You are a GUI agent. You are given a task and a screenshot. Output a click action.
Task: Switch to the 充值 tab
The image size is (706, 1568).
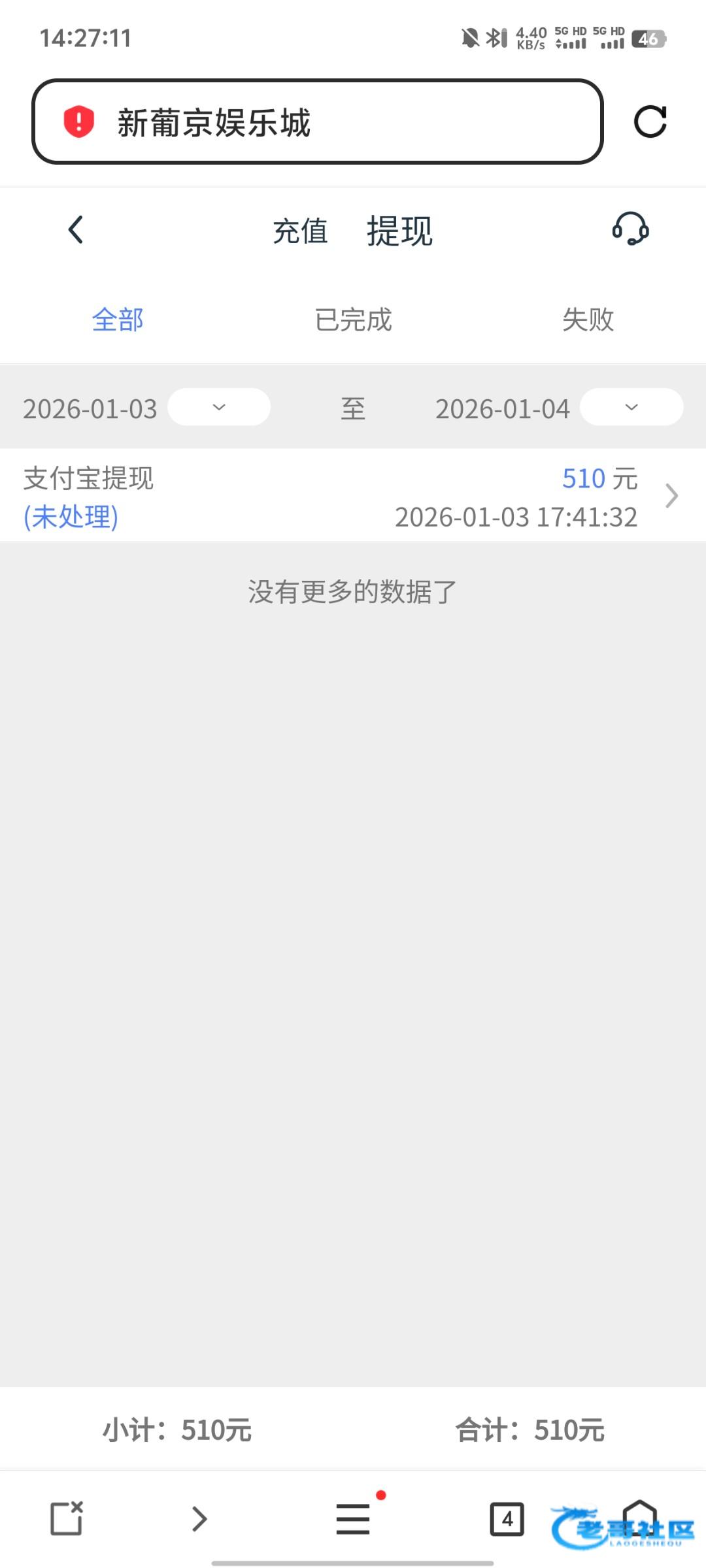300,231
